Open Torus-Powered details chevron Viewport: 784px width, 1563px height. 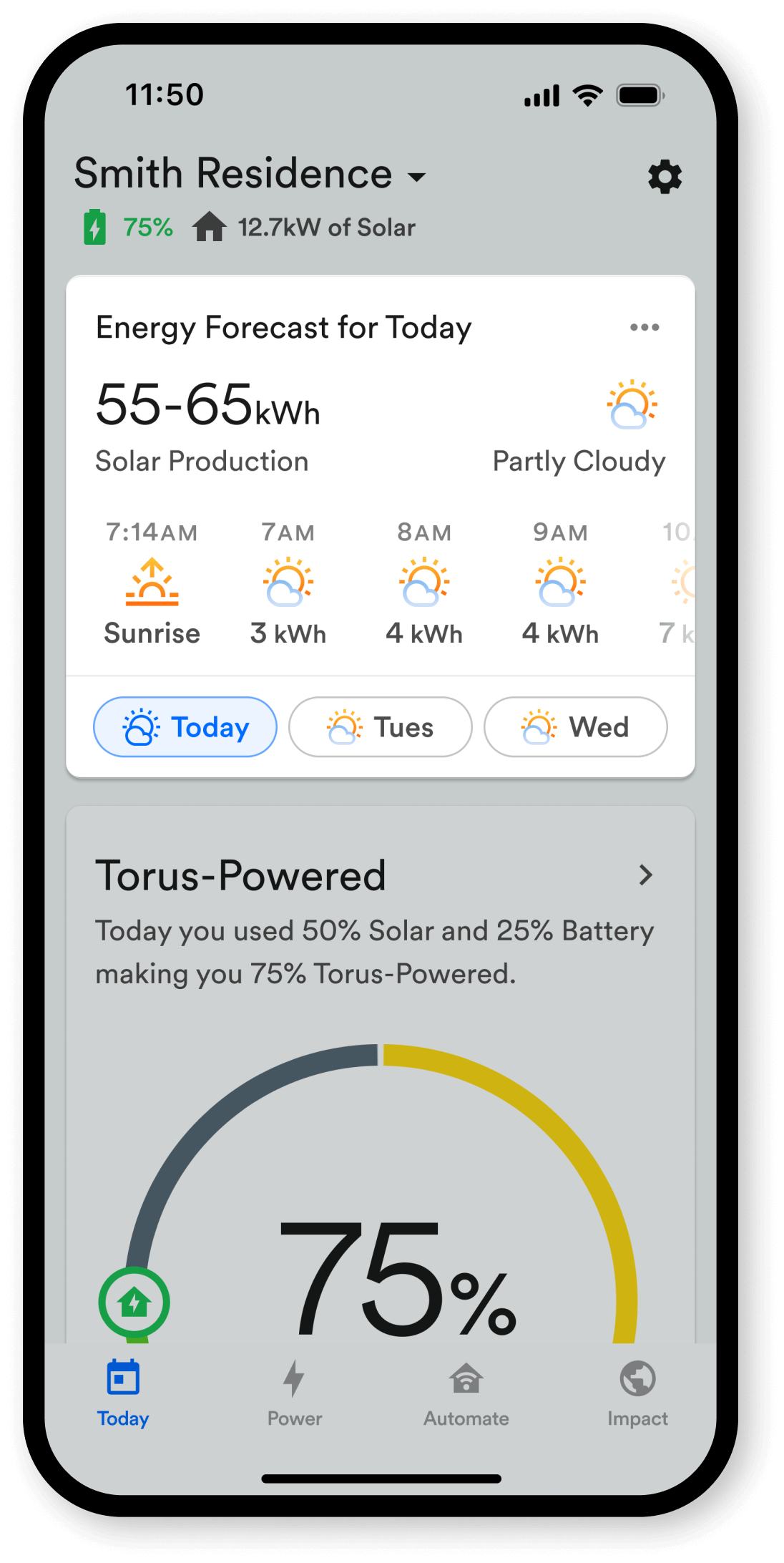(645, 875)
